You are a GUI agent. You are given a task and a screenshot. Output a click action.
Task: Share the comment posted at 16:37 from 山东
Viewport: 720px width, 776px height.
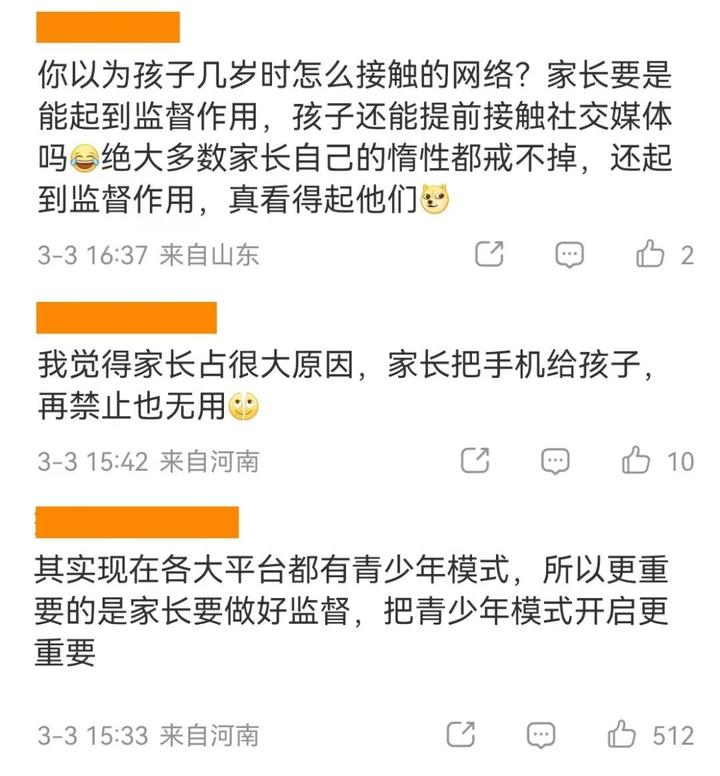pyautogui.click(x=489, y=254)
